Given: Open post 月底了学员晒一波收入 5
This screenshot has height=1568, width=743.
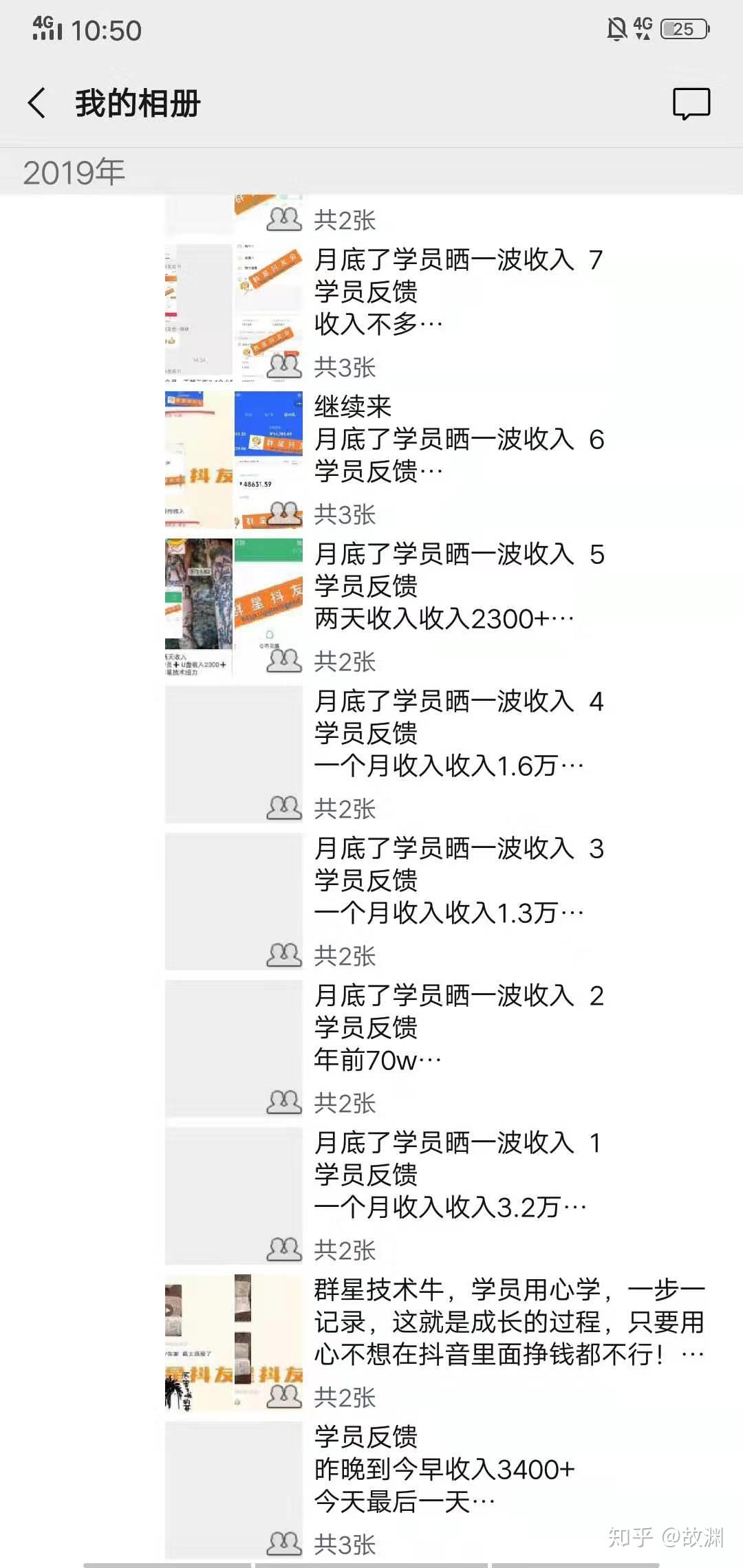Looking at the screenshot, I should (x=457, y=586).
